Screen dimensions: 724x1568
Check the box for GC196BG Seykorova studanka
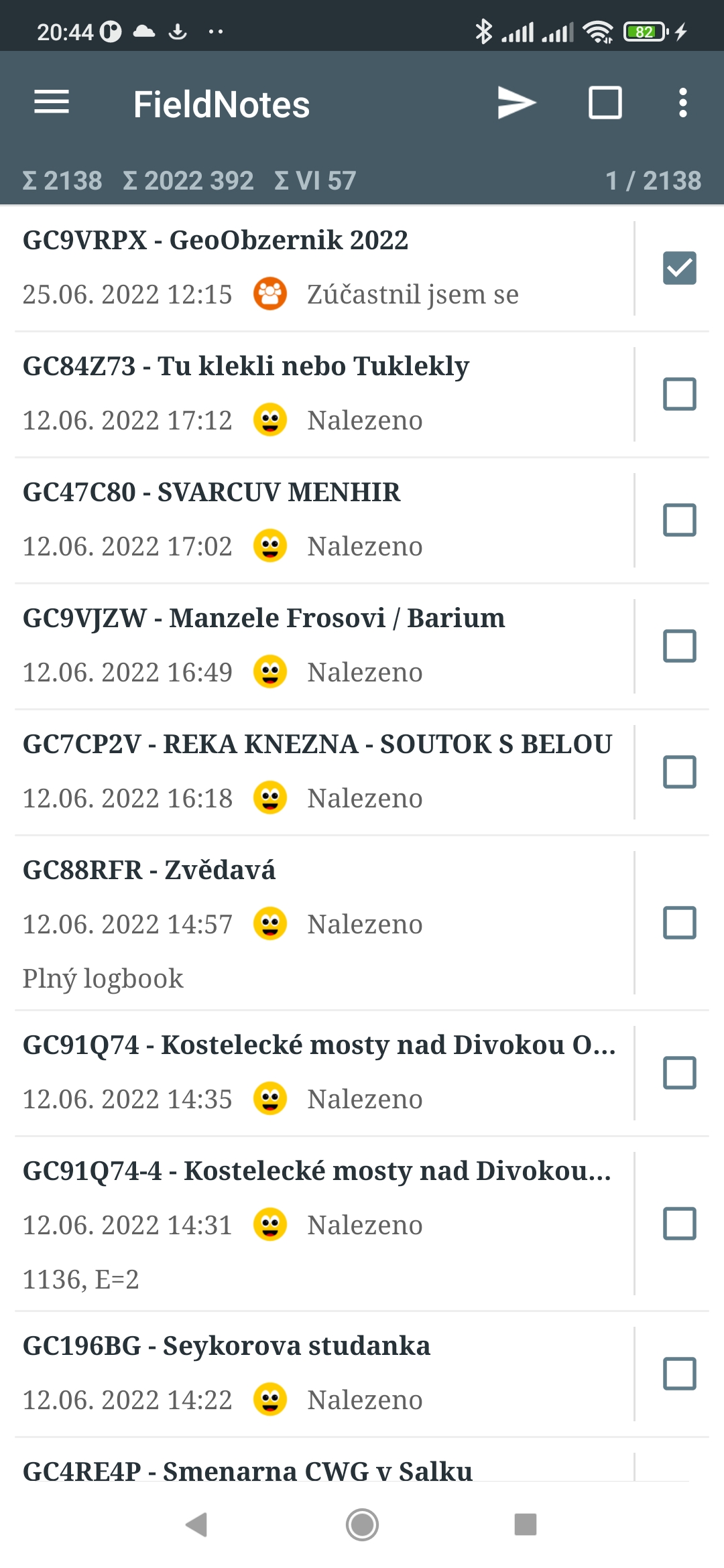[x=679, y=1374]
